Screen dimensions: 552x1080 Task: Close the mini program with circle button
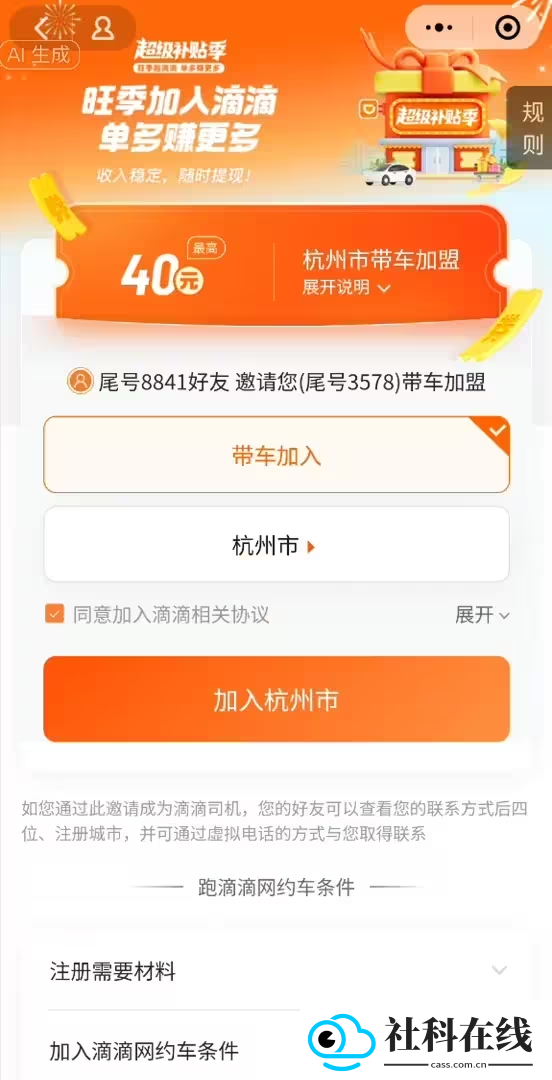[508, 28]
